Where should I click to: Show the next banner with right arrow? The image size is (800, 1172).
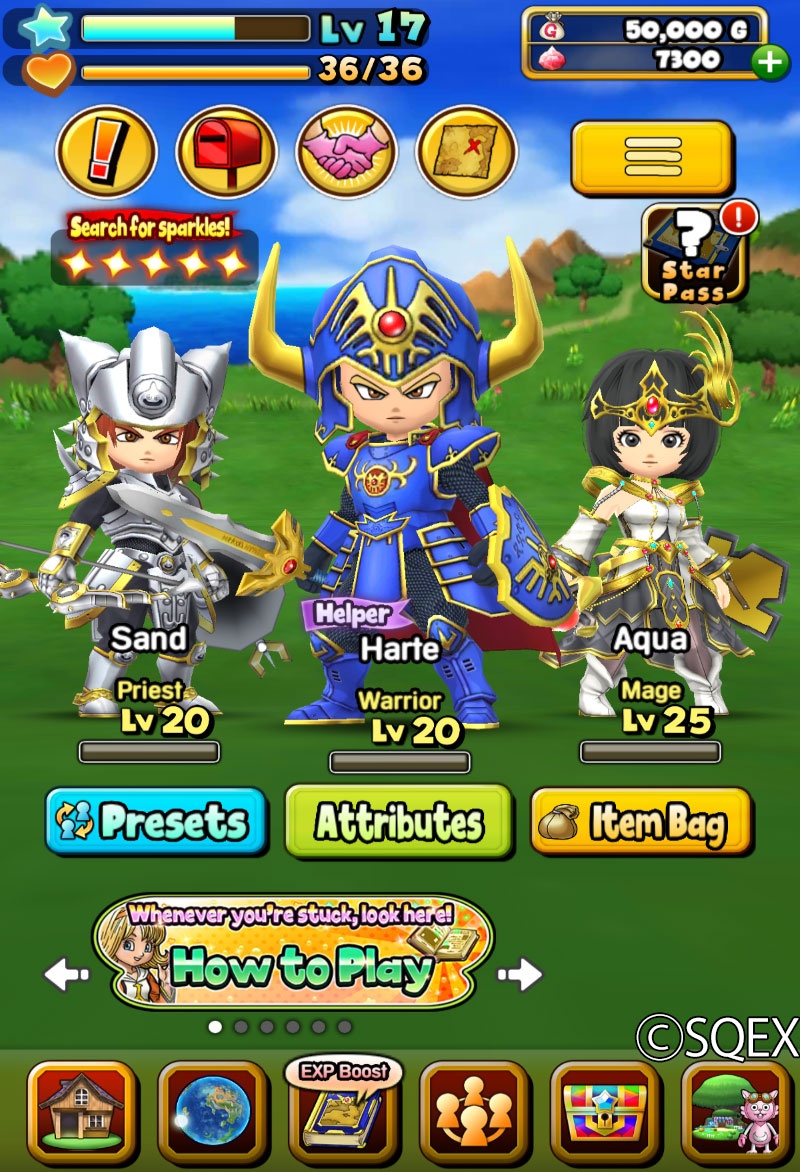click(x=520, y=973)
